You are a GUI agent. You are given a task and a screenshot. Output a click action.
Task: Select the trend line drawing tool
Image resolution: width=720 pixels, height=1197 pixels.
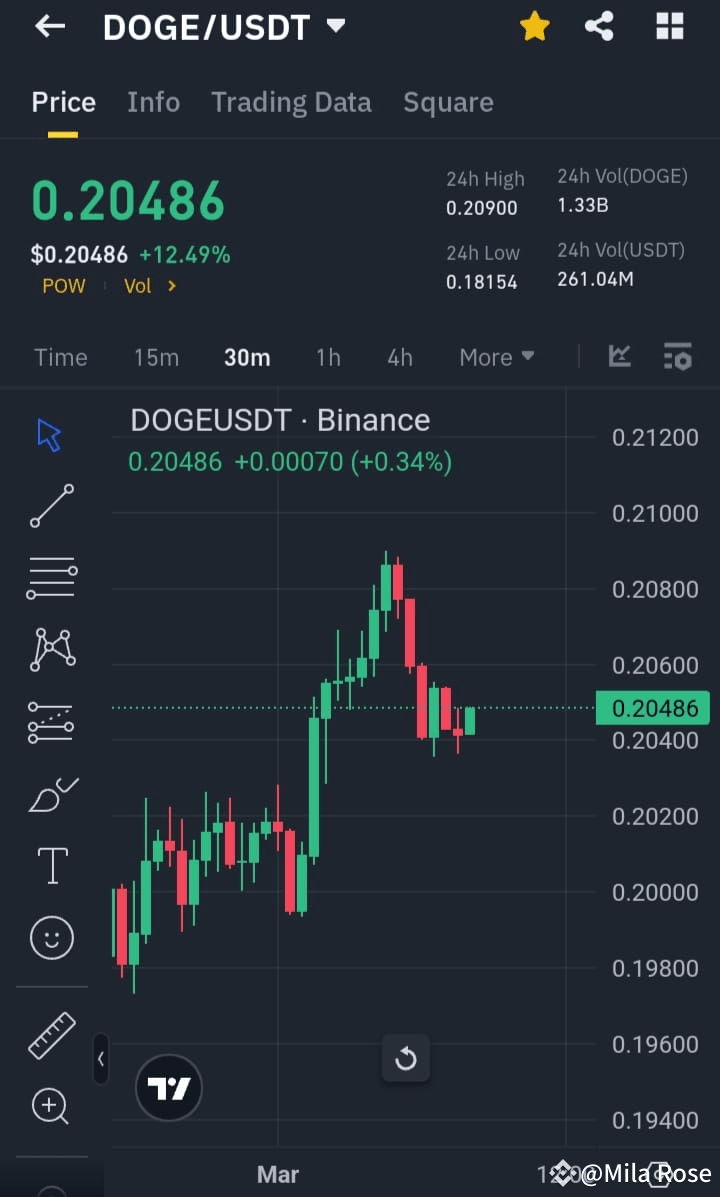50,506
